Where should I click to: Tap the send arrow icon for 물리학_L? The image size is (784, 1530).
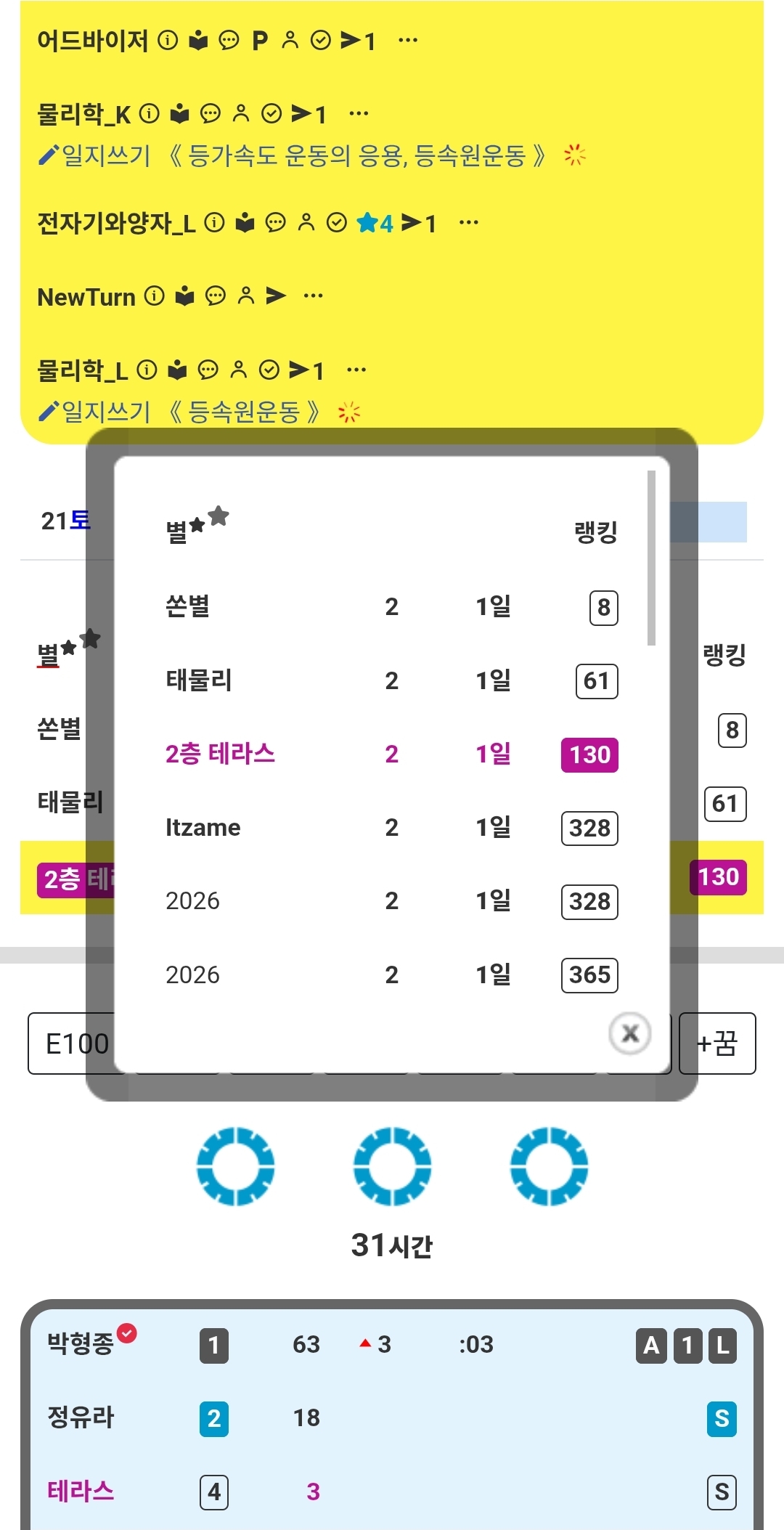(x=299, y=370)
